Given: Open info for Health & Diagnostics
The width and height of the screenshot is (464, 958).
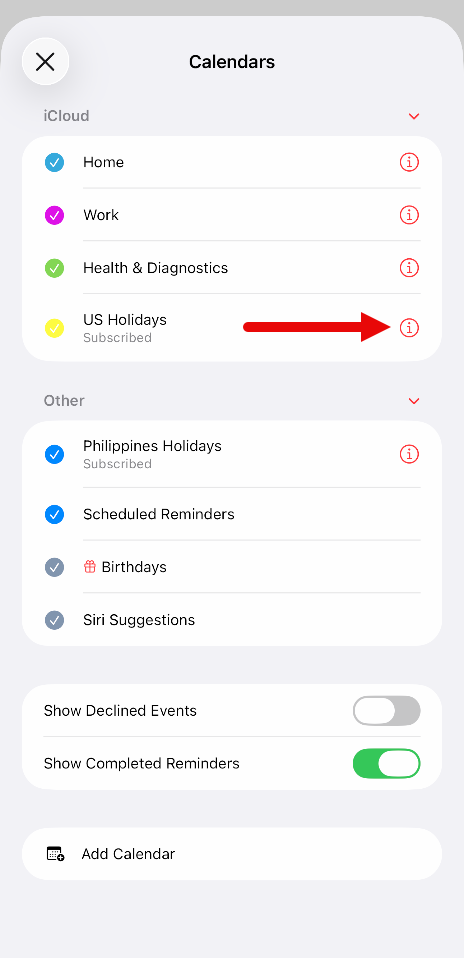Looking at the screenshot, I should [409, 268].
